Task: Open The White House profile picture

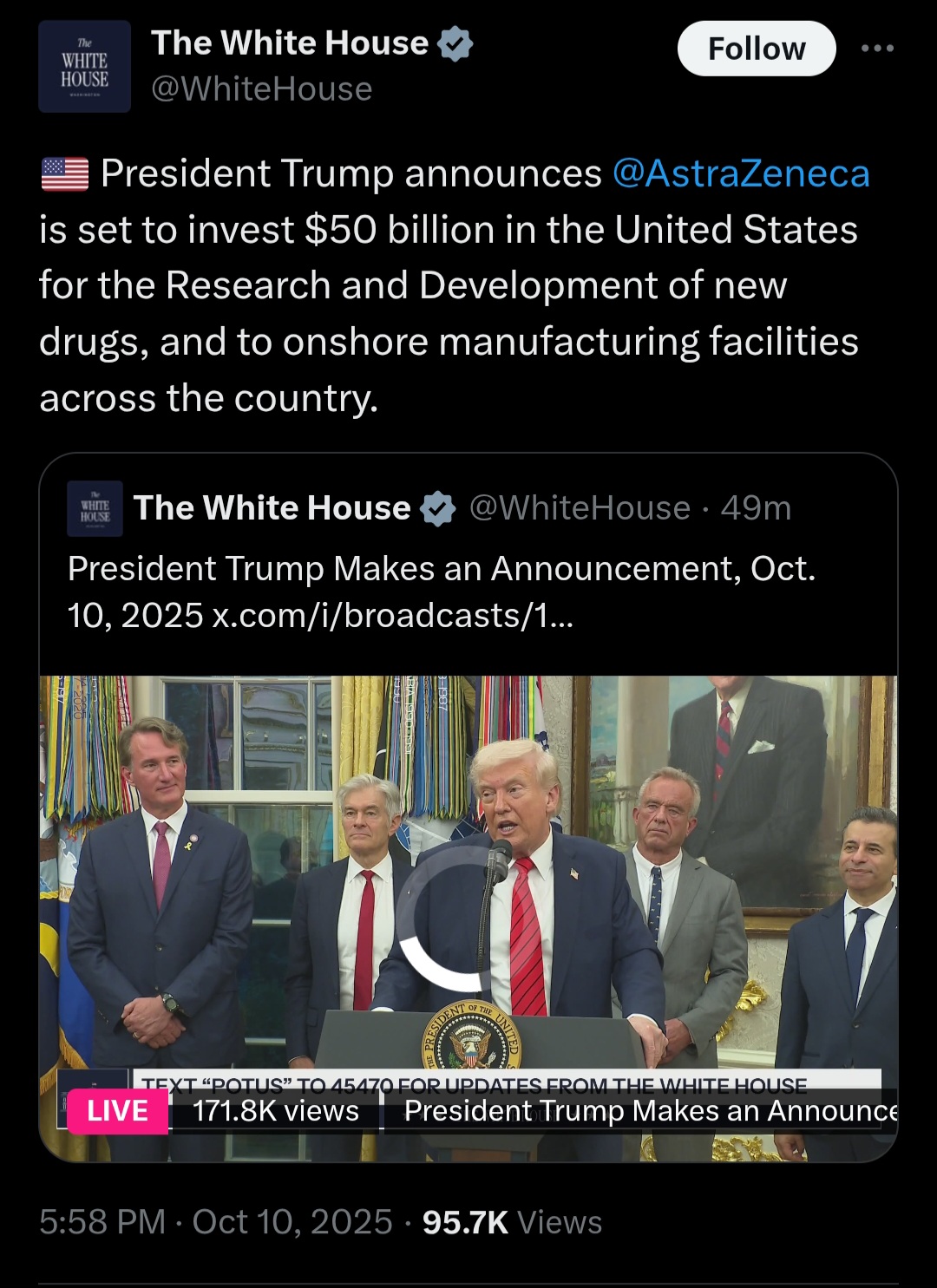Action: pos(84,67)
